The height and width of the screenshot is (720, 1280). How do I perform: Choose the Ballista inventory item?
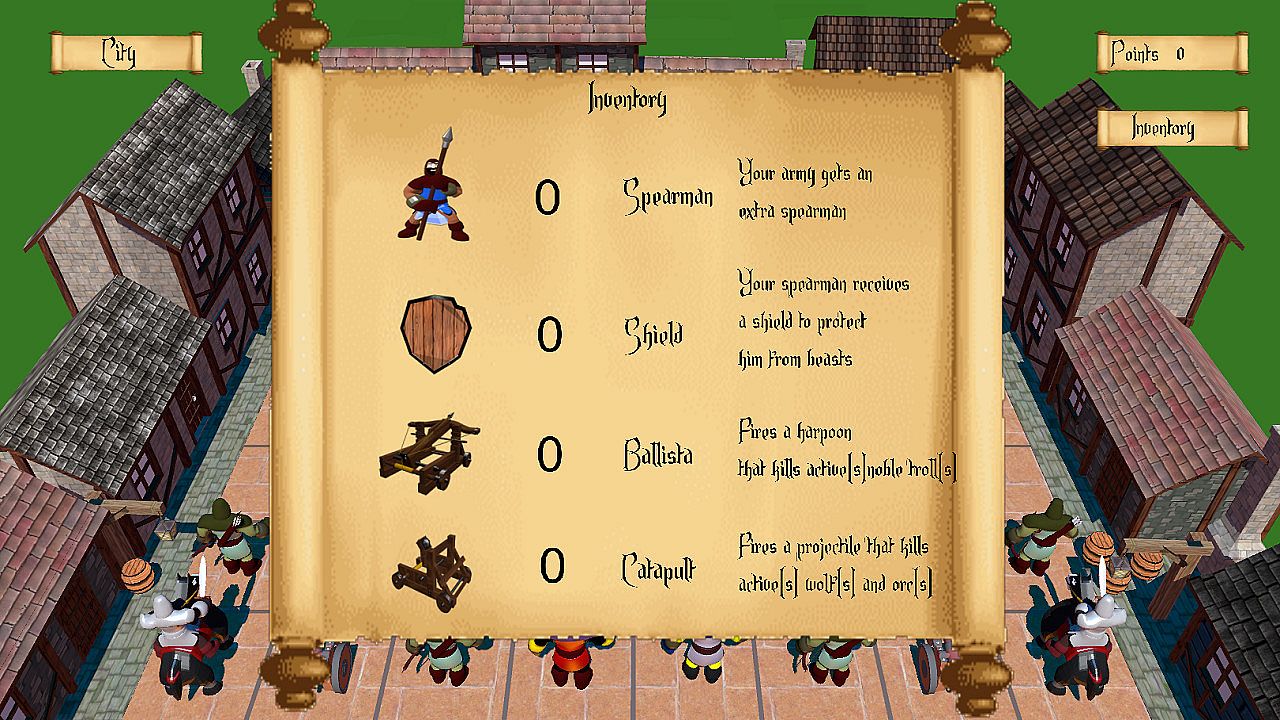(430, 454)
